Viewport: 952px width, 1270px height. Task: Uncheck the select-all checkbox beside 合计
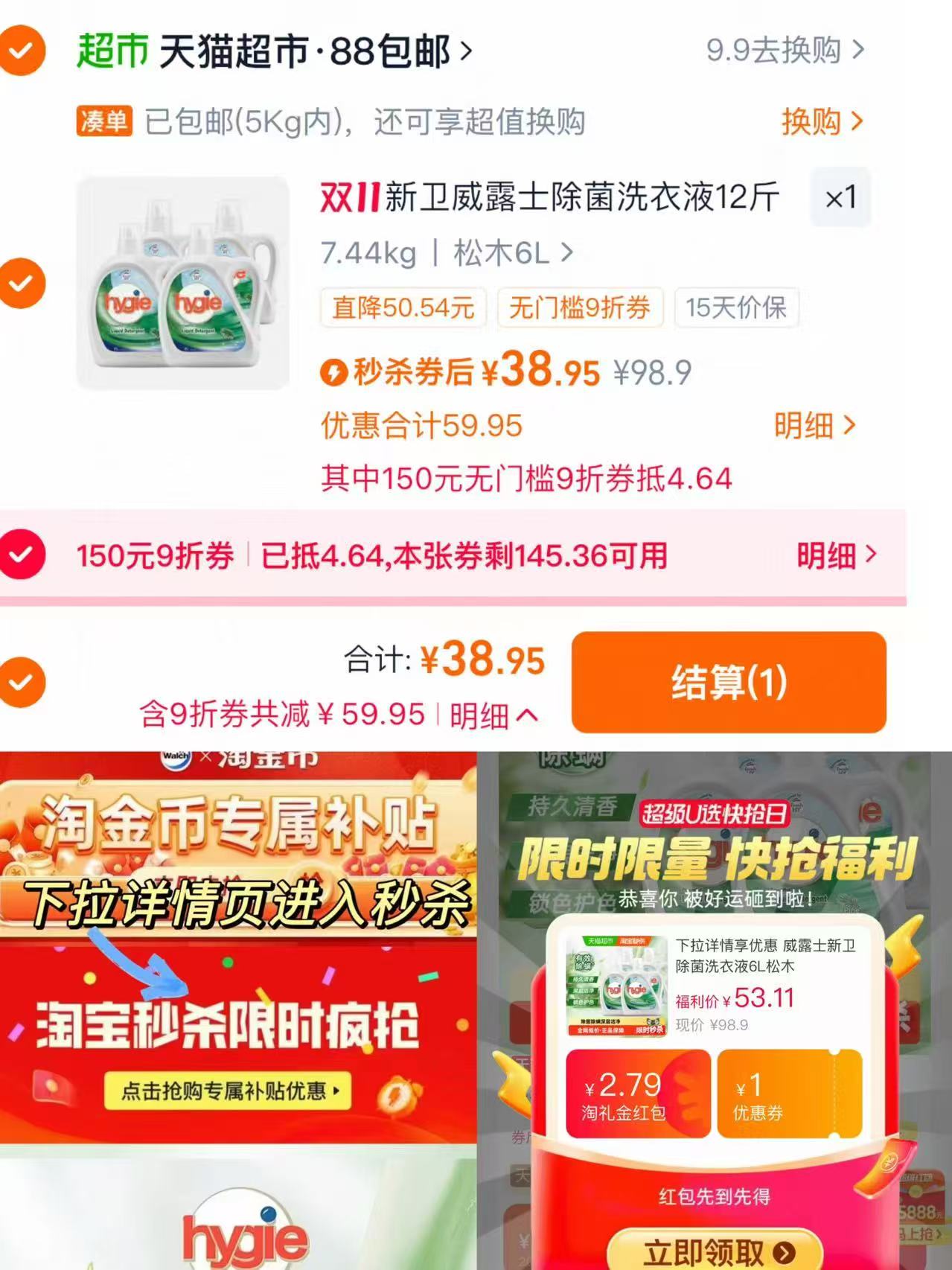point(25,680)
